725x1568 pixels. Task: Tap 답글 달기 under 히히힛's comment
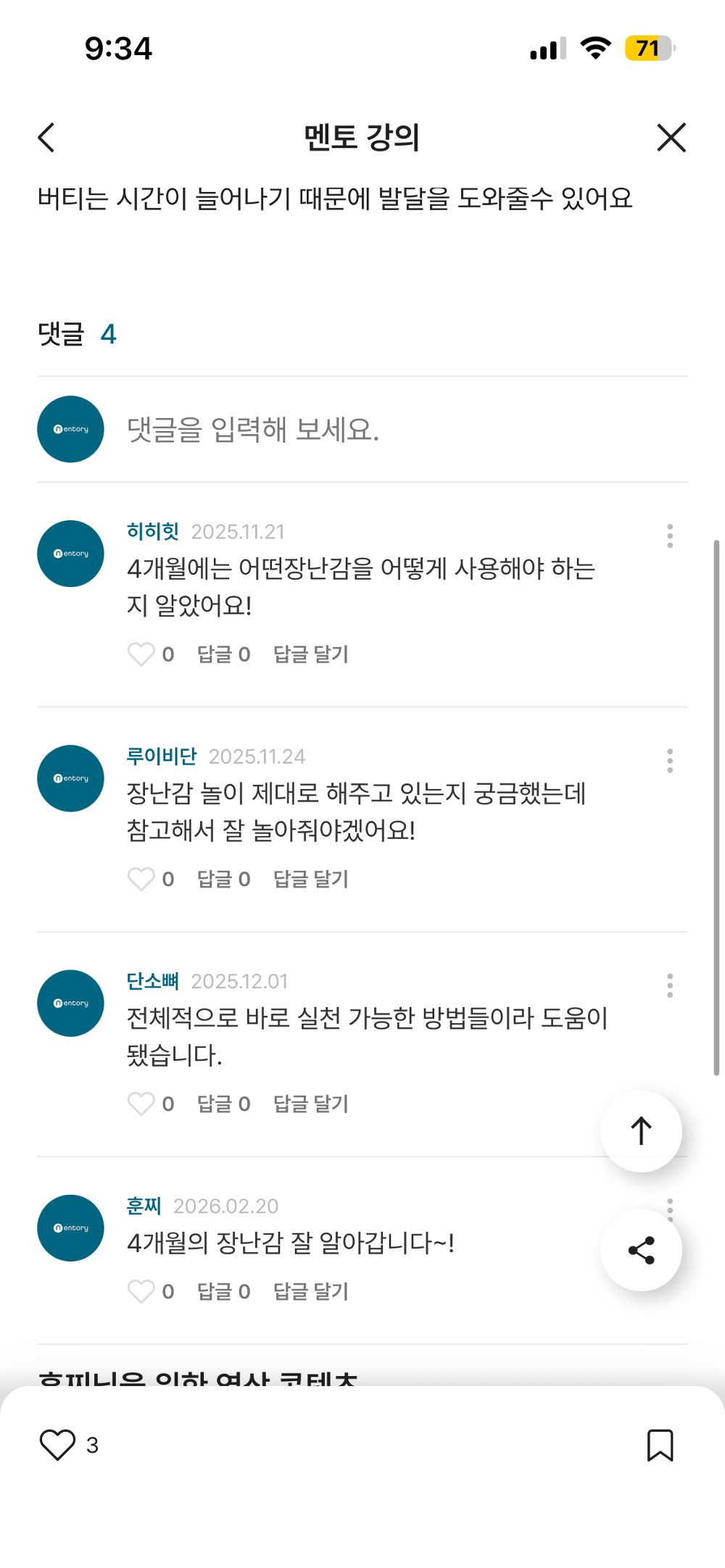pos(310,654)
